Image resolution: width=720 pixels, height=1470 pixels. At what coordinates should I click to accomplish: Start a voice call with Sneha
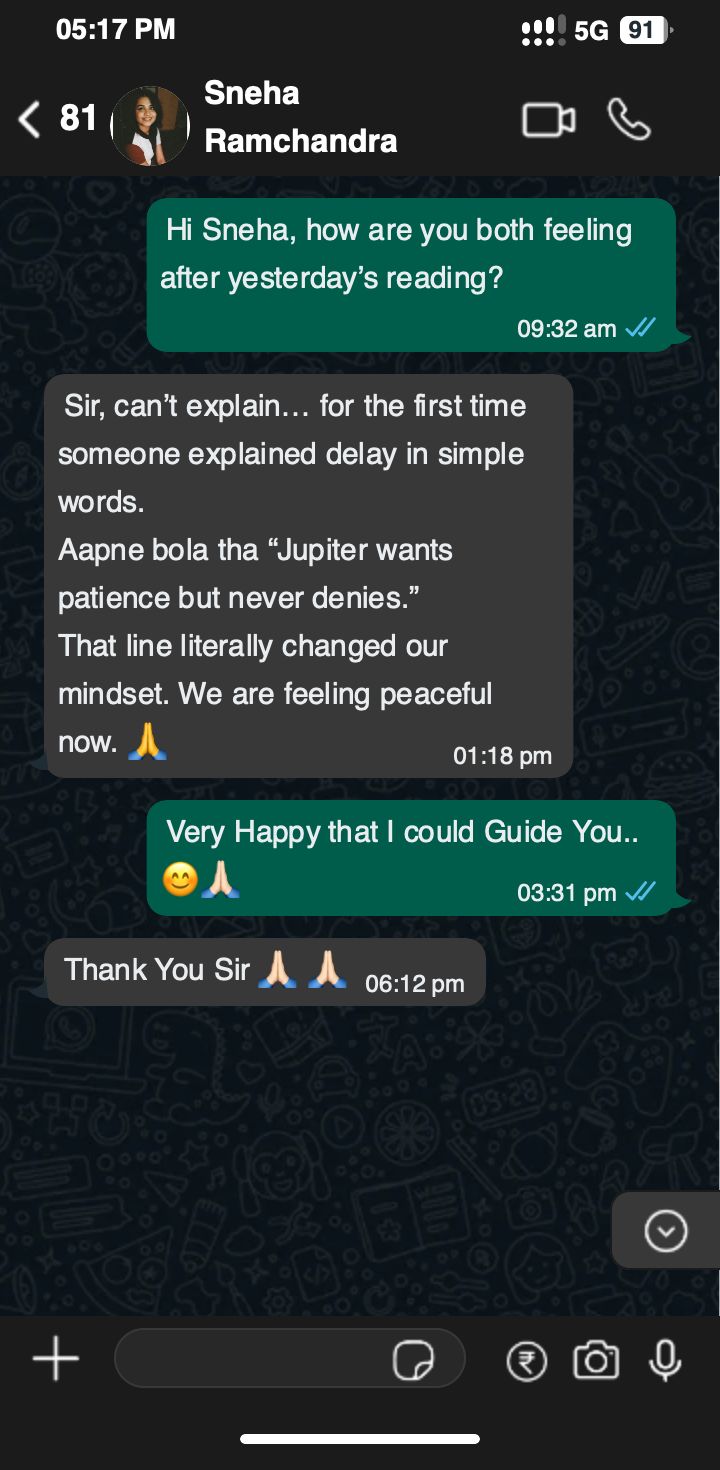click(x=629, y=121)
